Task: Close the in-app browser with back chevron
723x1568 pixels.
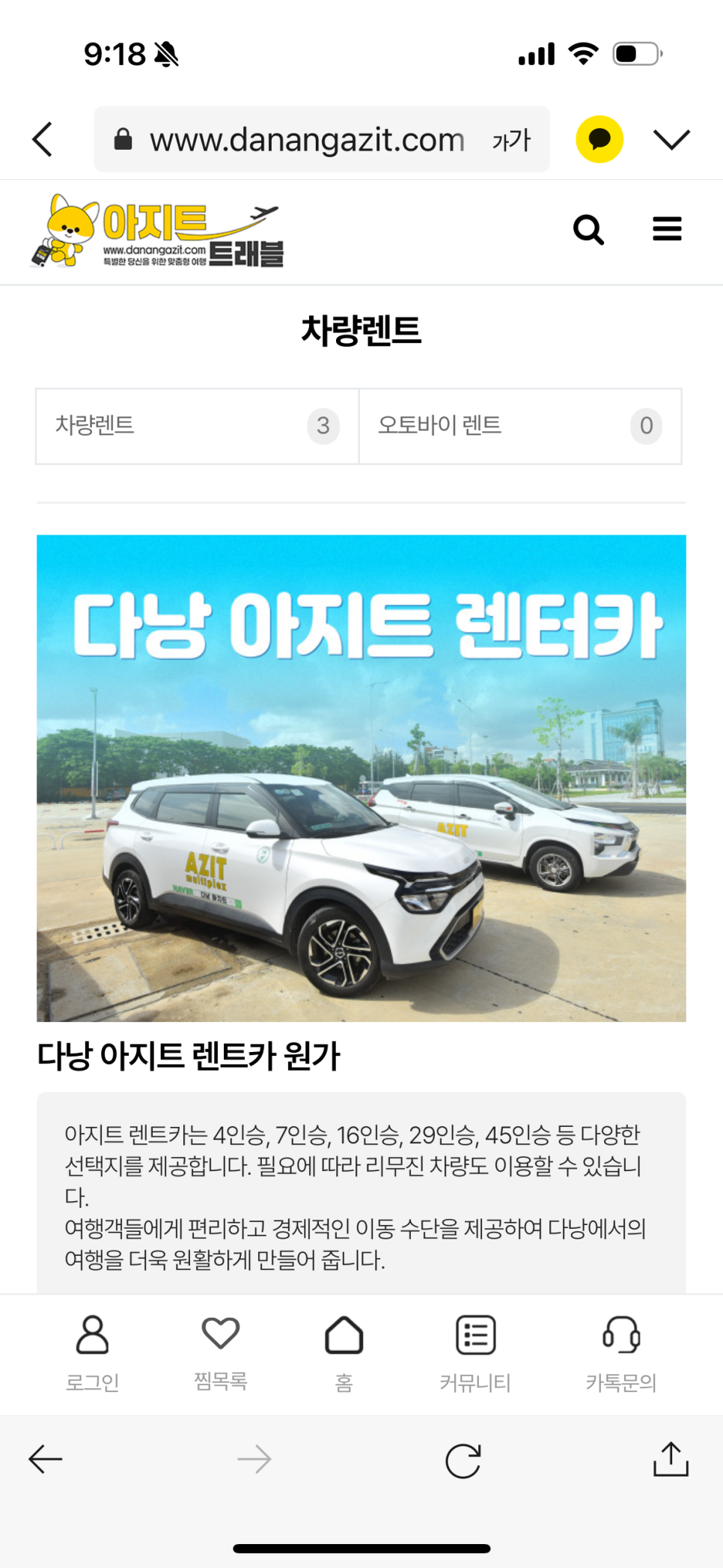Action: (43, 139)
